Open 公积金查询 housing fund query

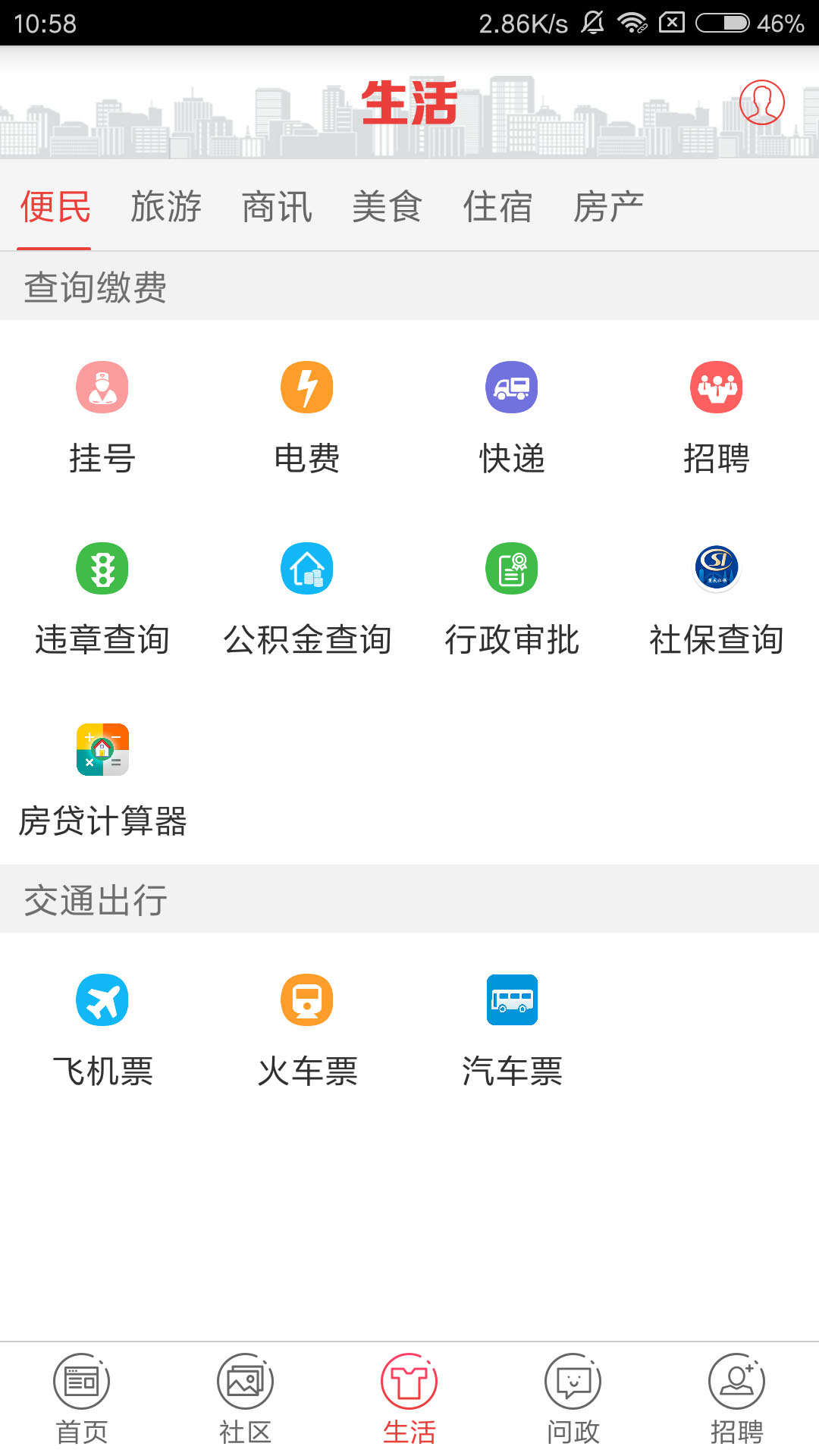point(307,599)
